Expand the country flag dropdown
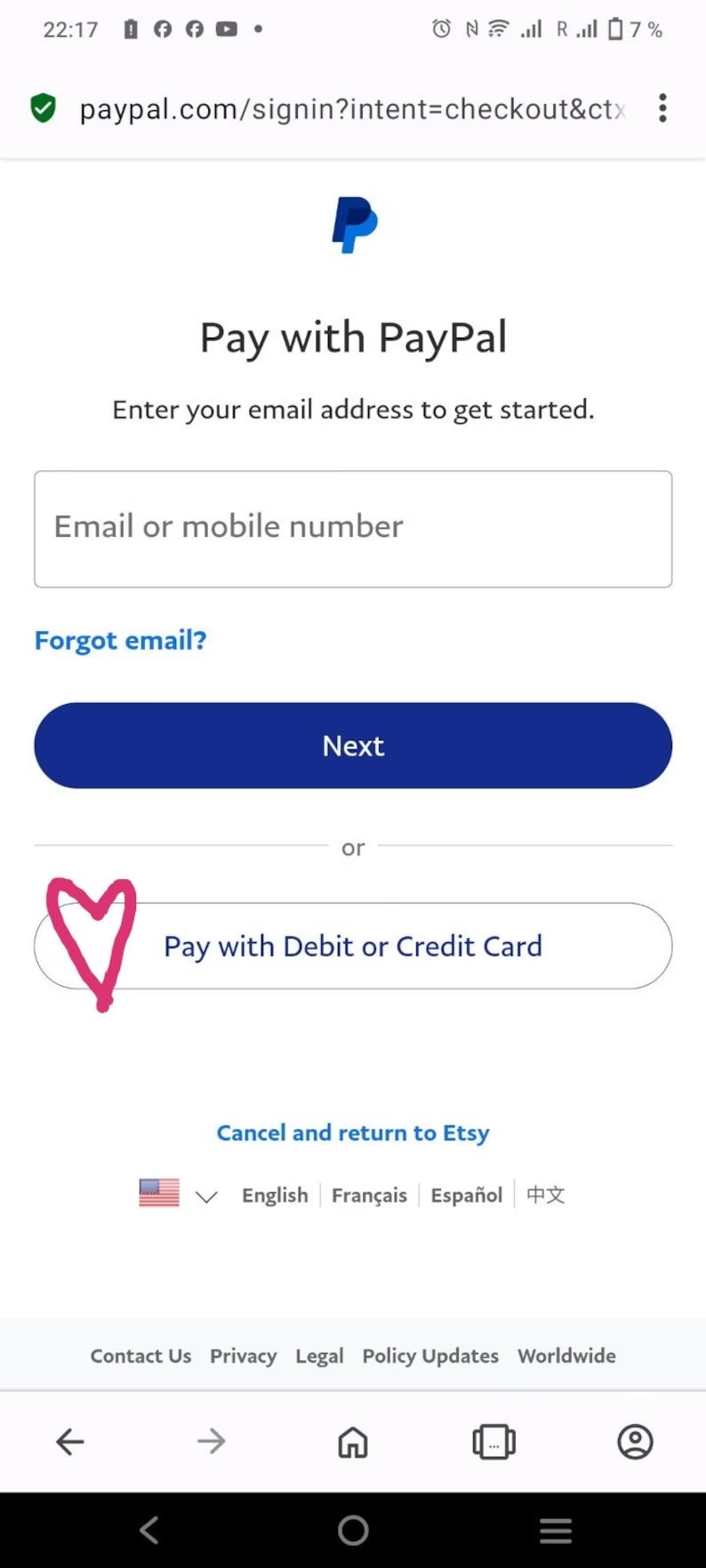 (x=178, y=1194)
